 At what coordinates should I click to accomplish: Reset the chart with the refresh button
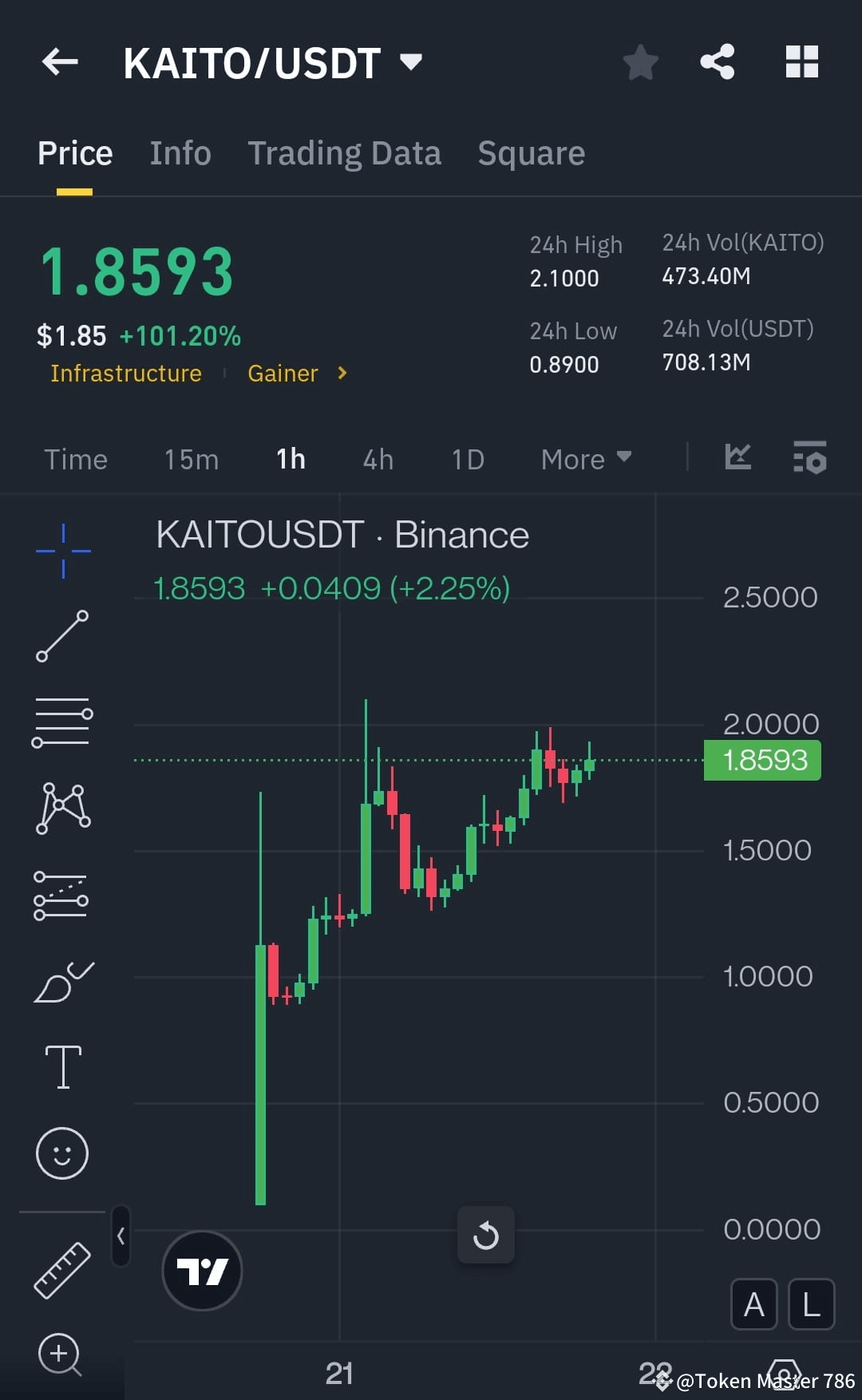(486, 1236)
